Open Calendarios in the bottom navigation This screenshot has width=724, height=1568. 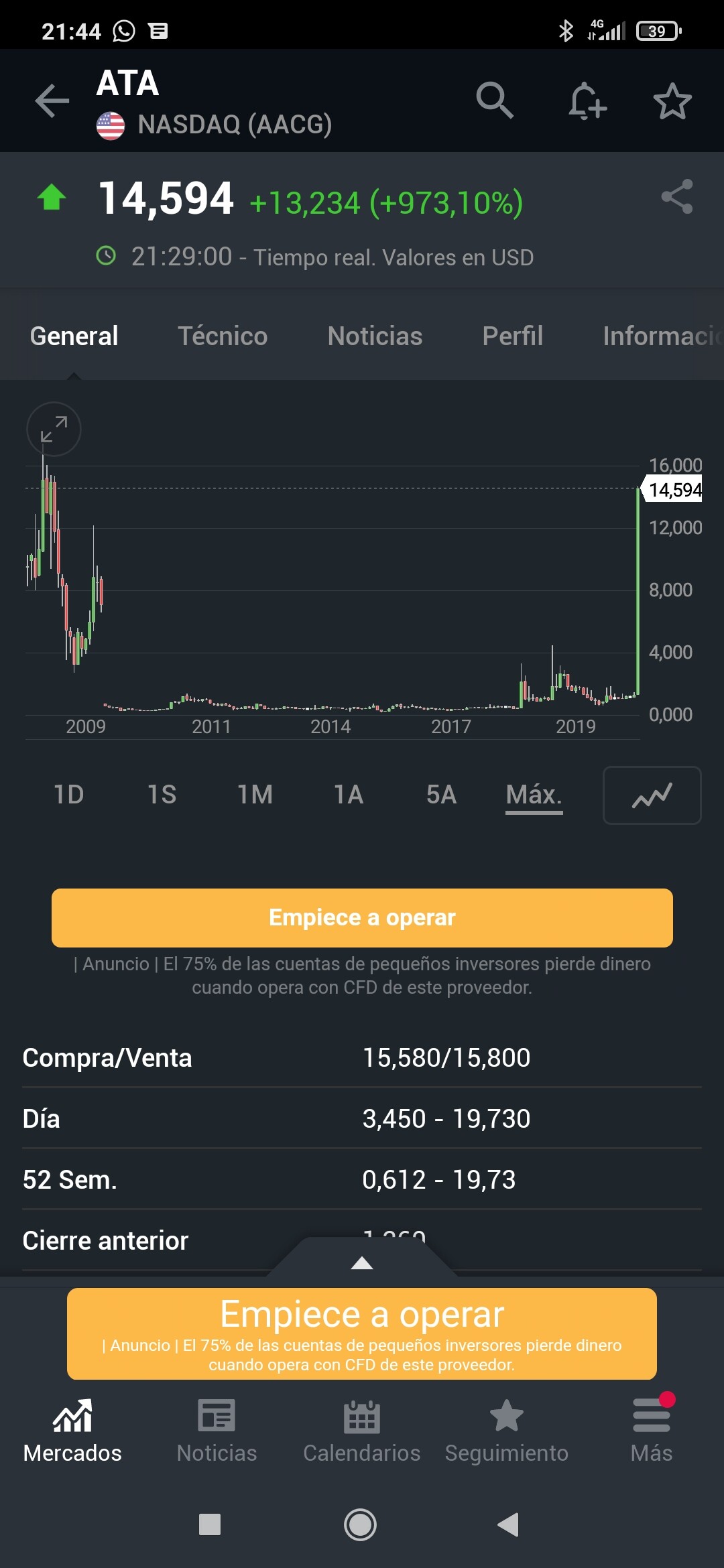pyautogui.click(x=362, y=1431)
